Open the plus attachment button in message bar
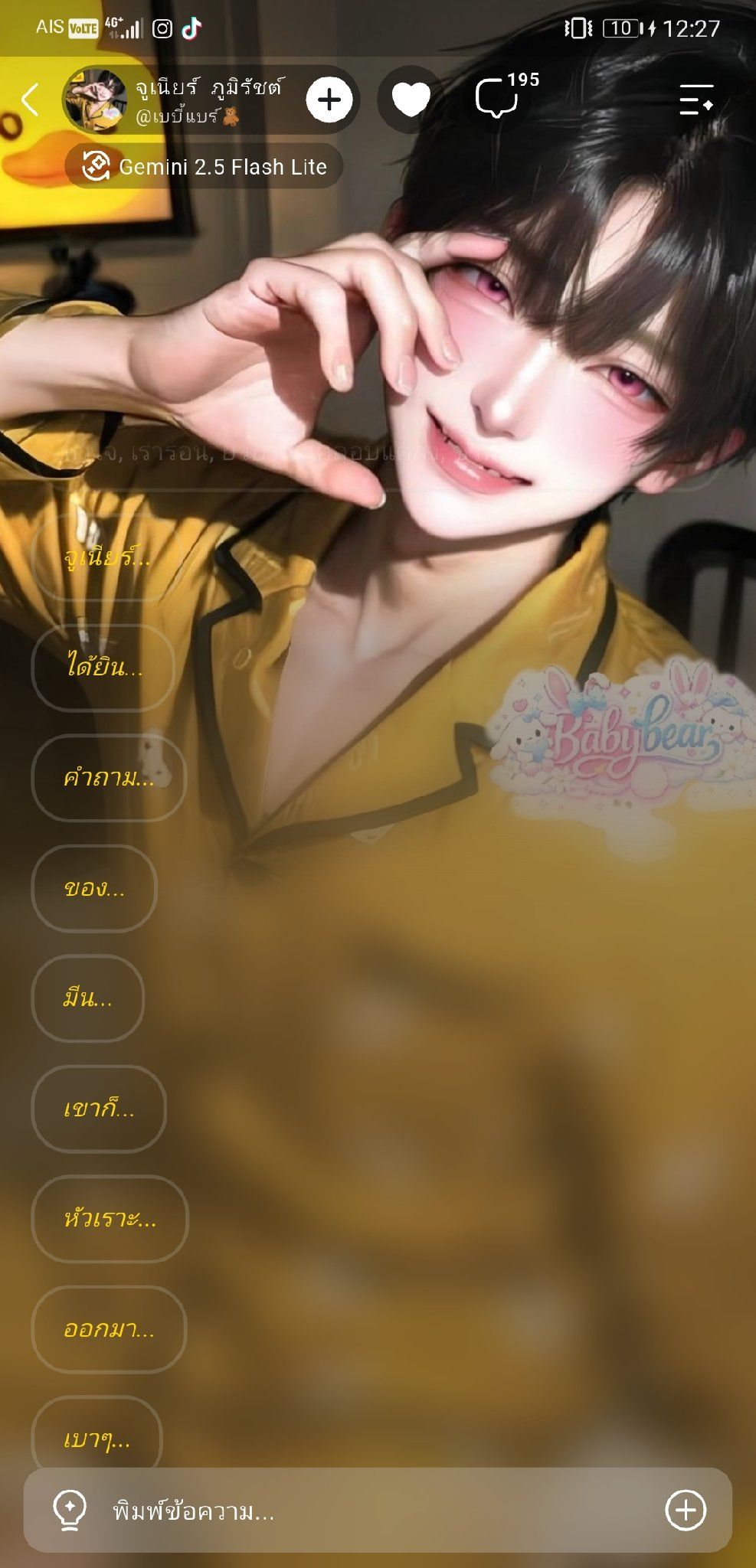756x1568 pixels. coord(686,1511)
